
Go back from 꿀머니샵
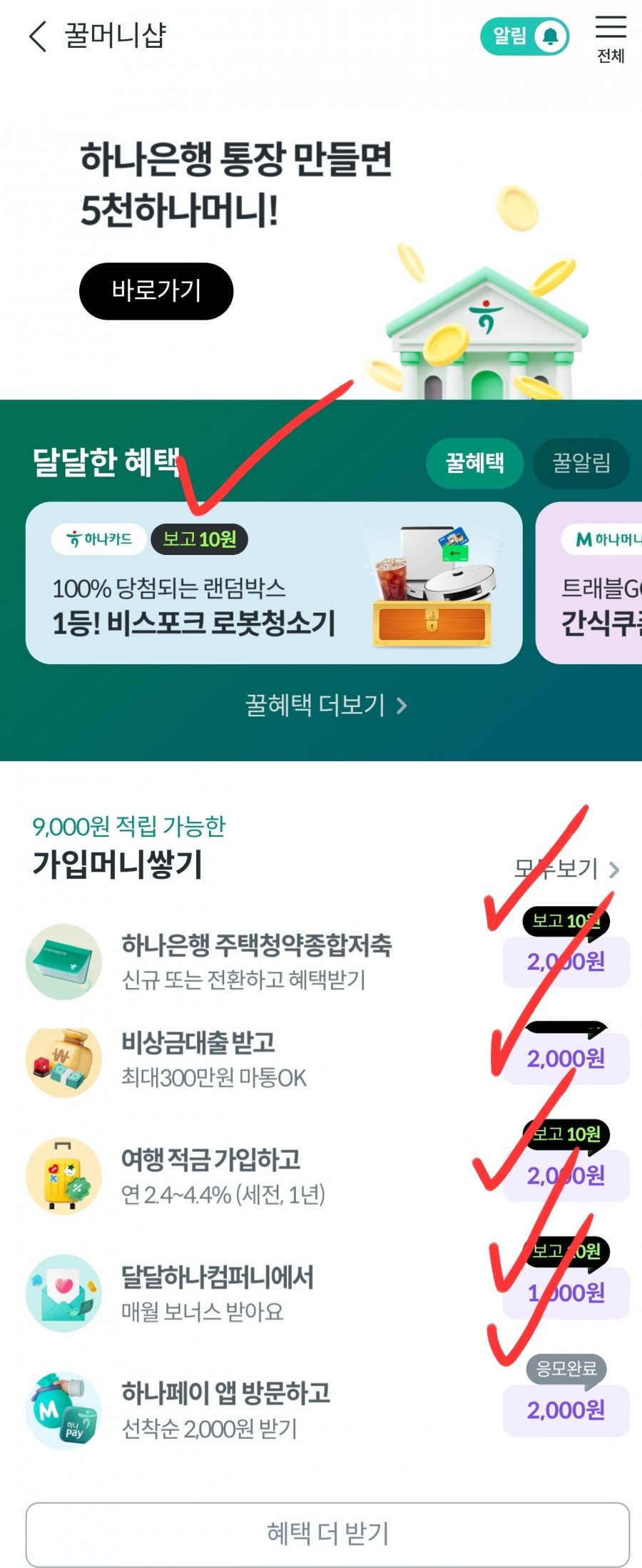(37, 36)
